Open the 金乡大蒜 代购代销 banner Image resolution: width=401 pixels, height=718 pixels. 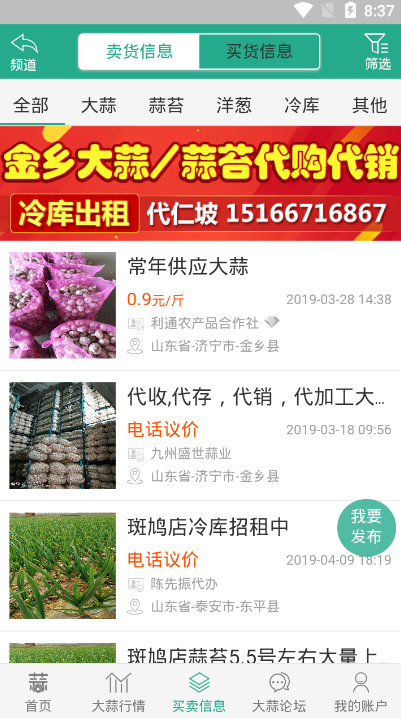coord(200,183)
